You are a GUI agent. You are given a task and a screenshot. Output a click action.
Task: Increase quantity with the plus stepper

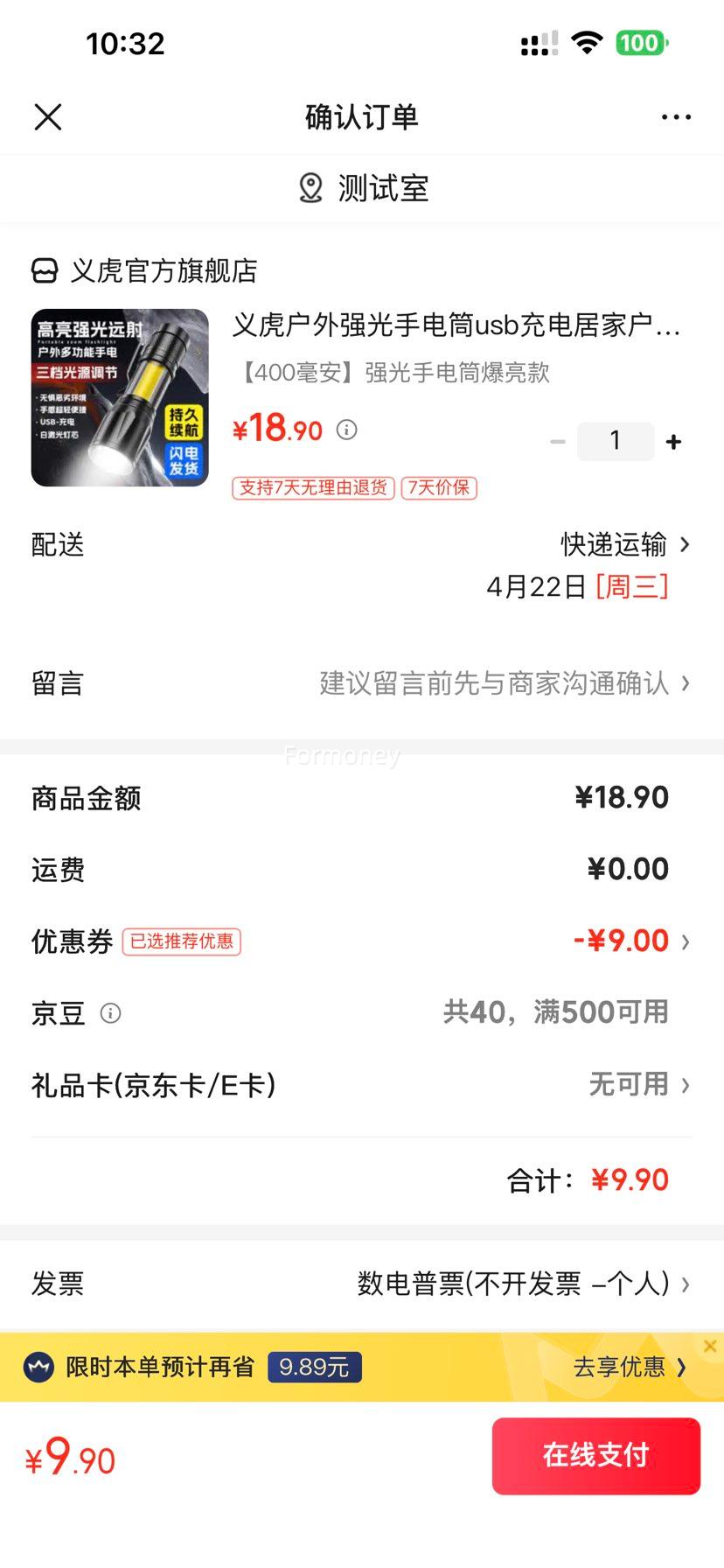(673, 441)
